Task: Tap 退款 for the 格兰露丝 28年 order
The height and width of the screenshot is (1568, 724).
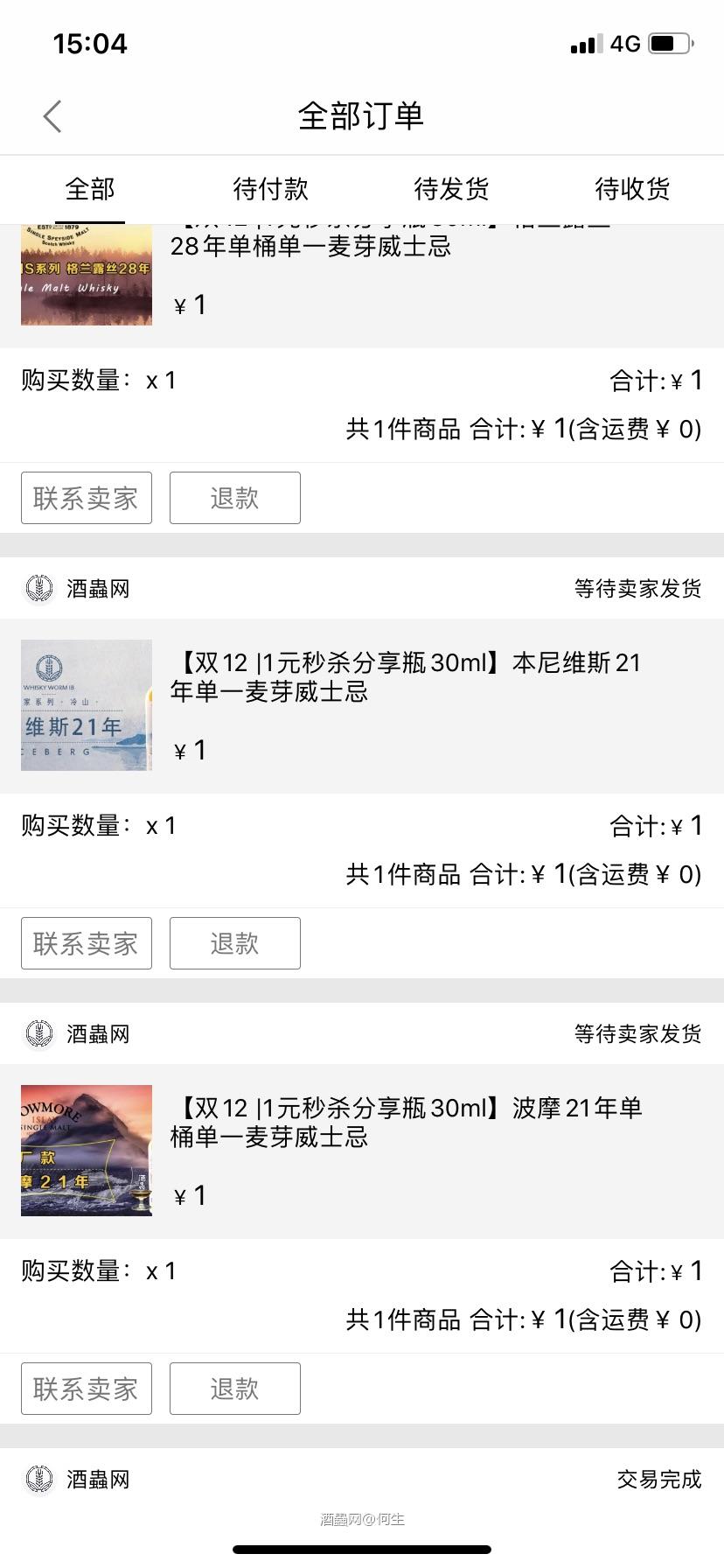Action: tap(234, 497)
